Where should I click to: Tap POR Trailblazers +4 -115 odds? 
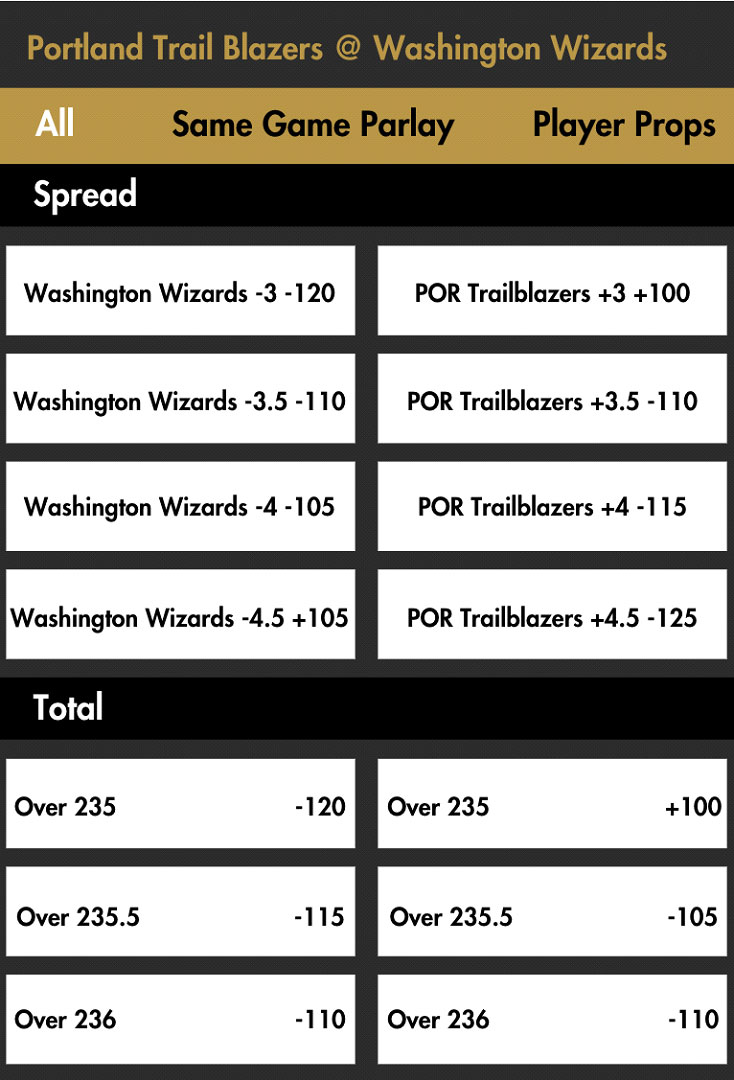pyautogui.click(x=552, y=506)
